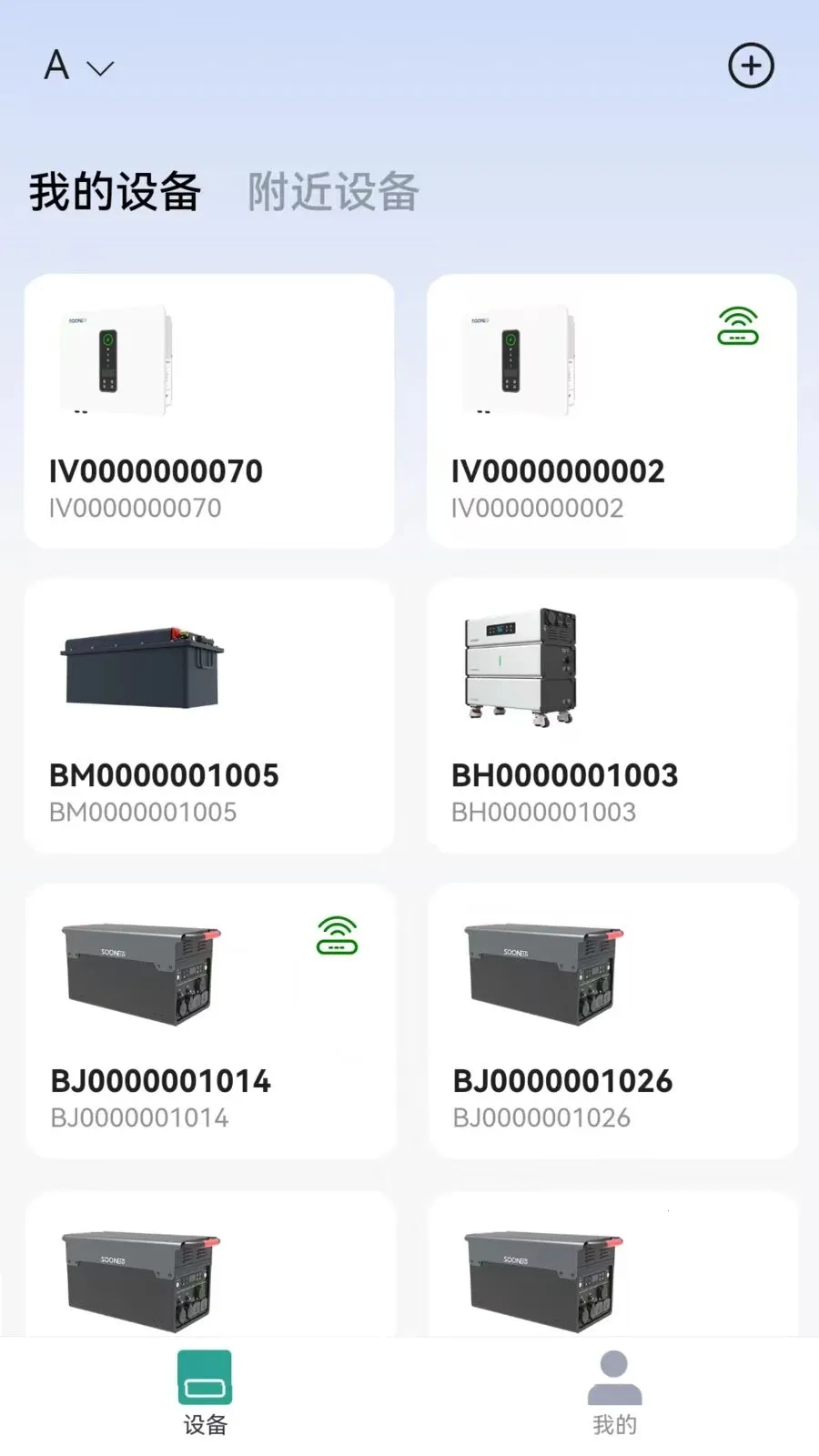Open device card IV0000000070

209,411
